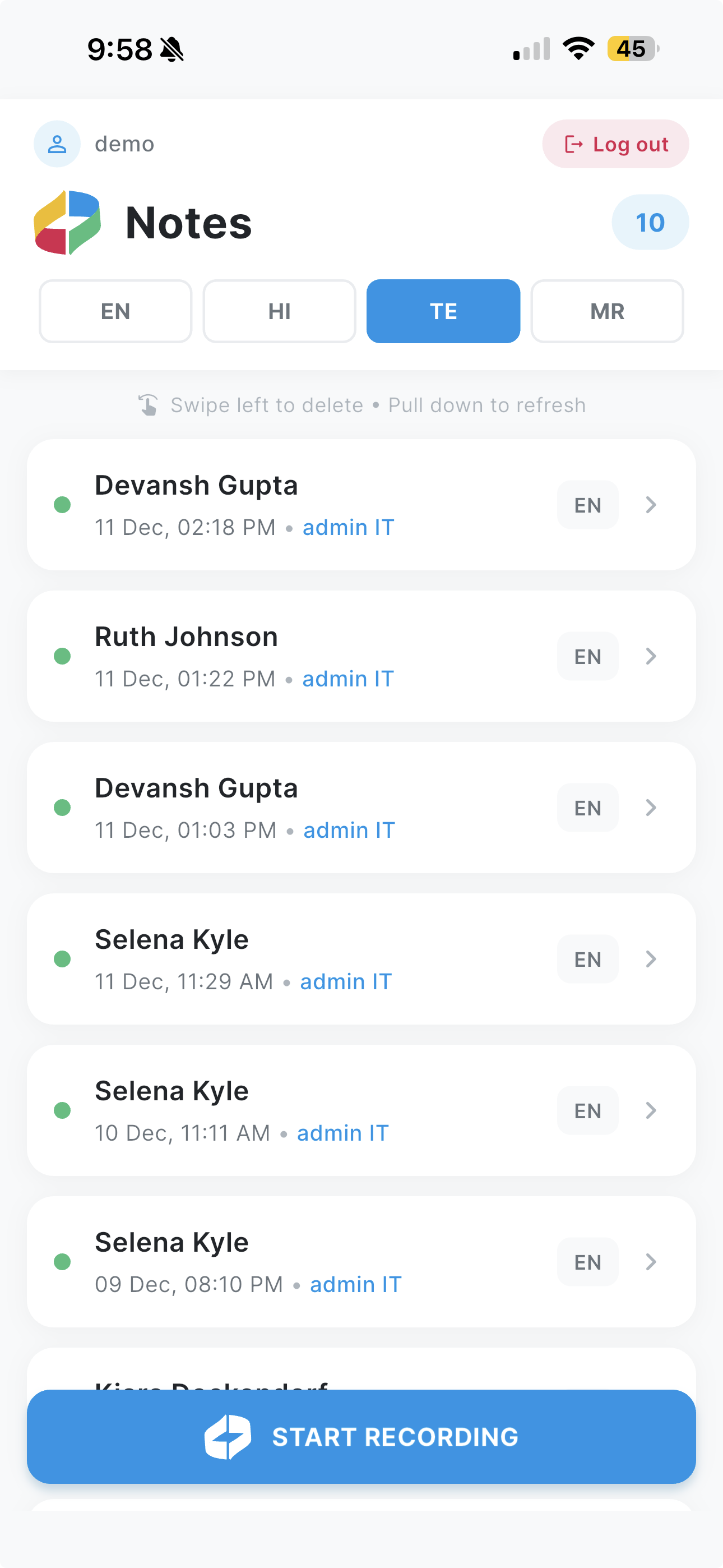Switch on the MR language filter
Image resolution: width=723 pixels, height=1568 pixels.
[x=607, y=311]
